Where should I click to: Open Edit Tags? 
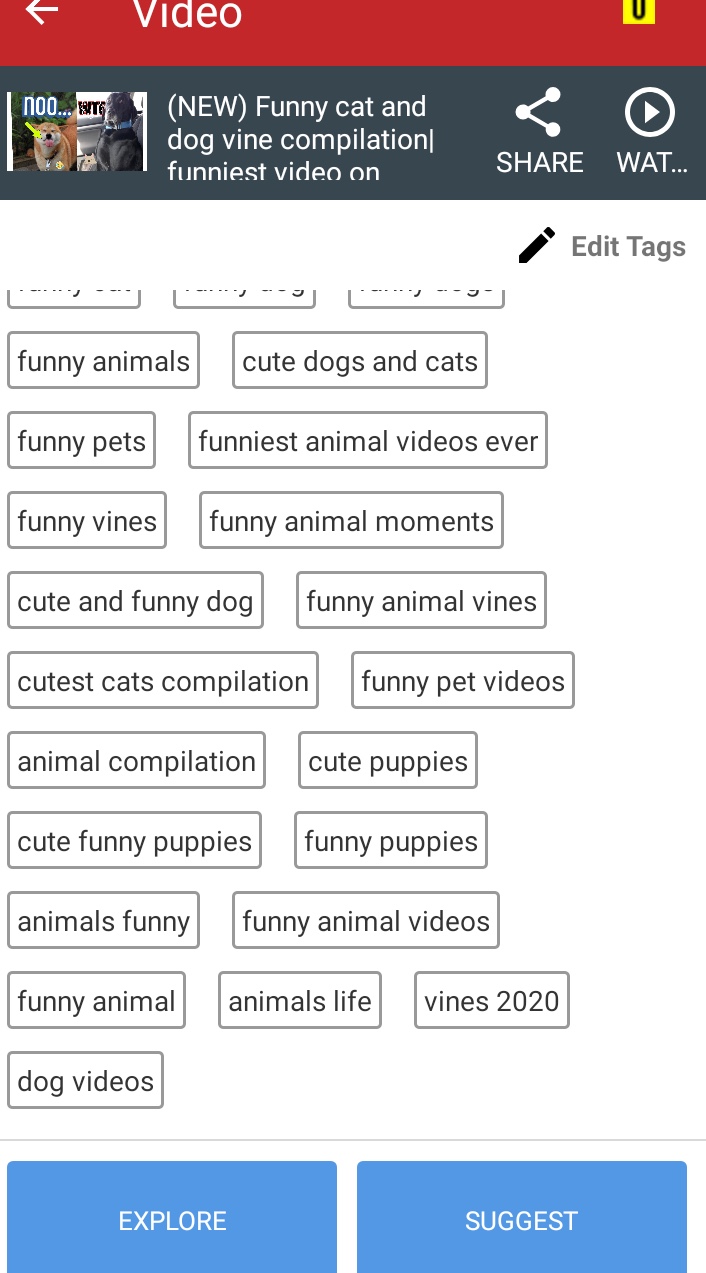[x=602, y=246]
